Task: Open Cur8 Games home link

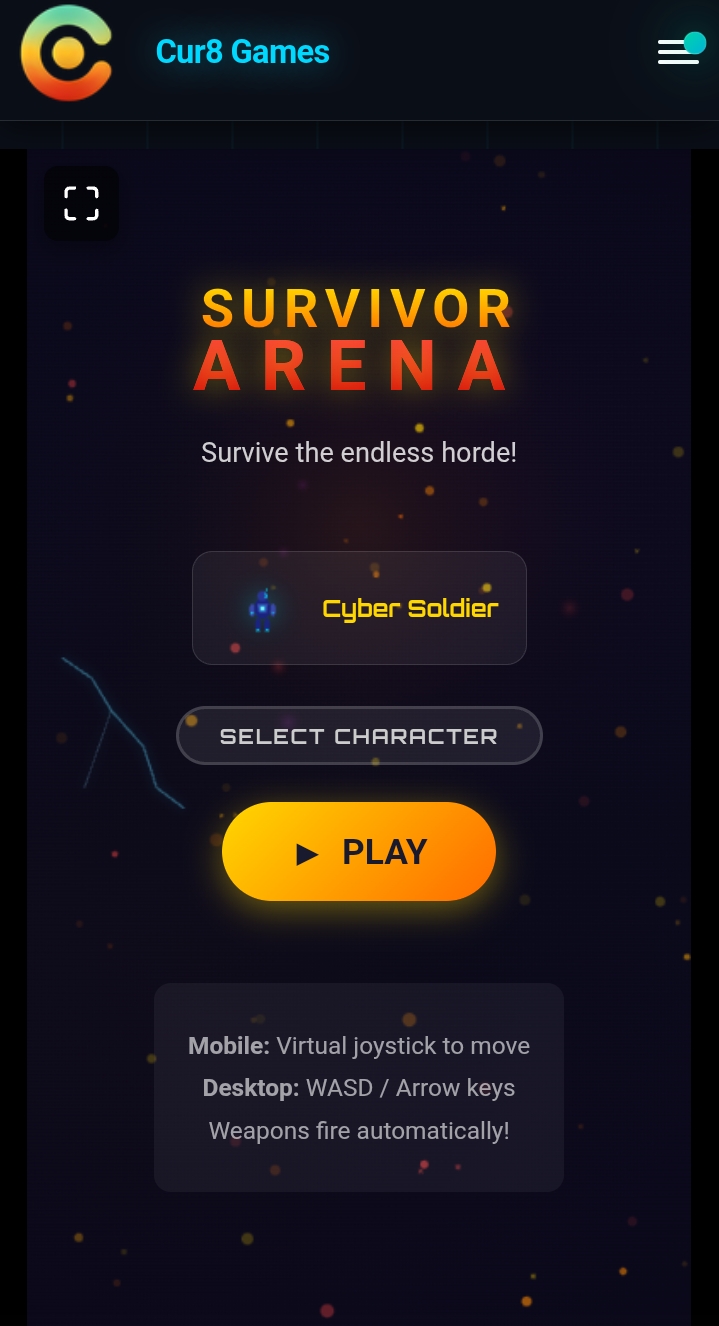Action: 242,52
